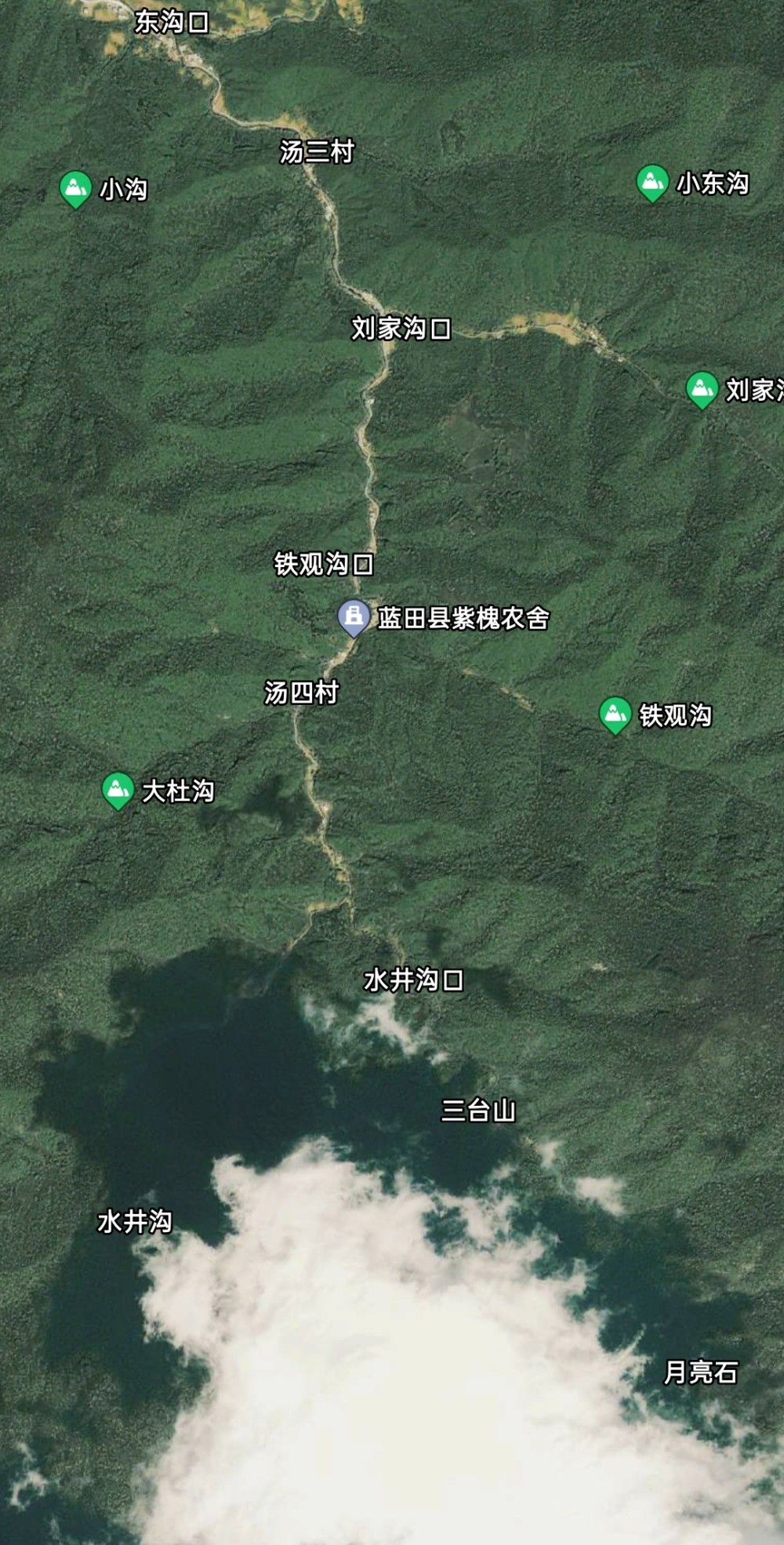Screen dimensions: 784x1545
Task: Select the 小沟 green mountain pin
Action: [x=74, y=187]
